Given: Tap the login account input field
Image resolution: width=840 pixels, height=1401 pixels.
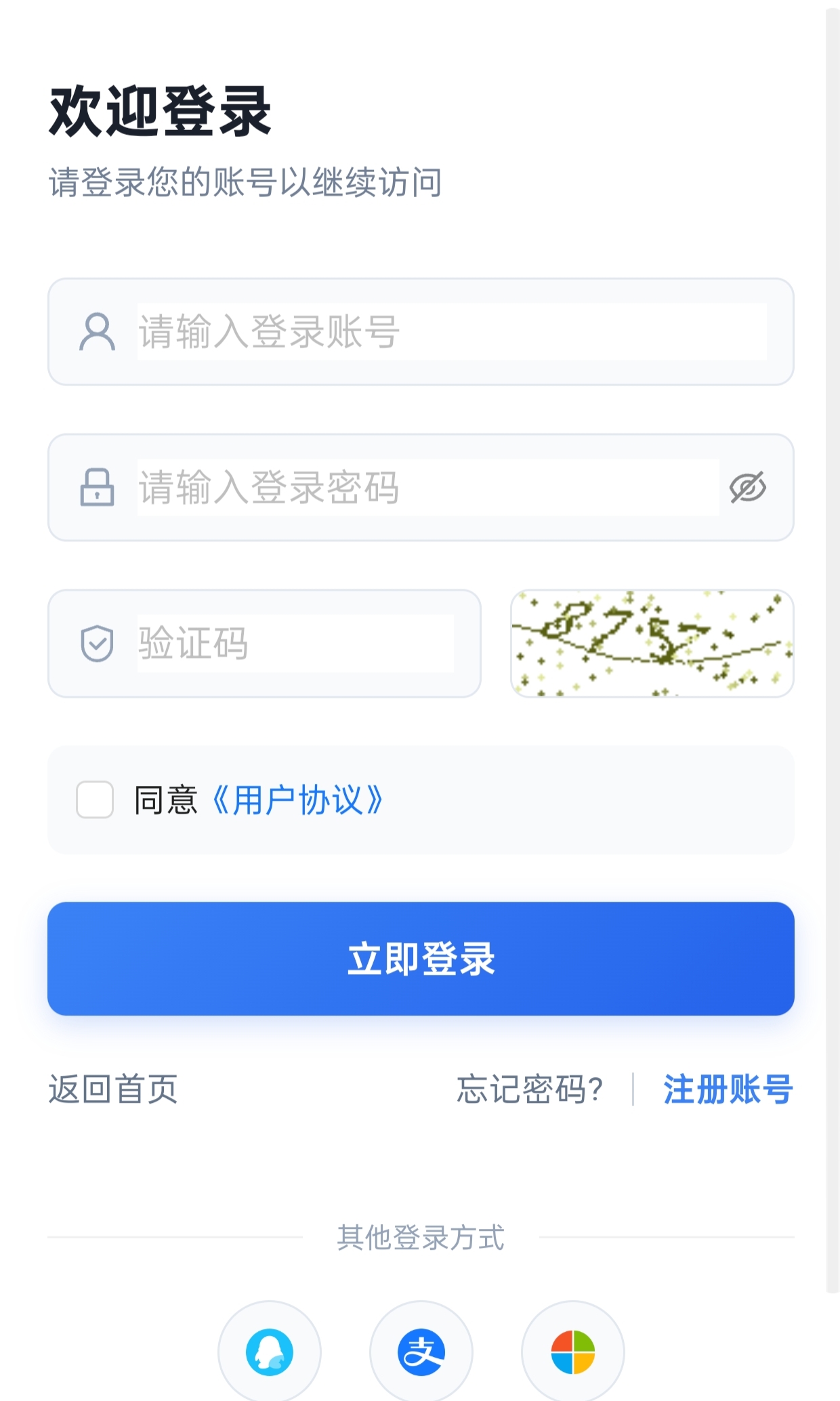Looking at the screenshot, I should [x=451, y=332].
